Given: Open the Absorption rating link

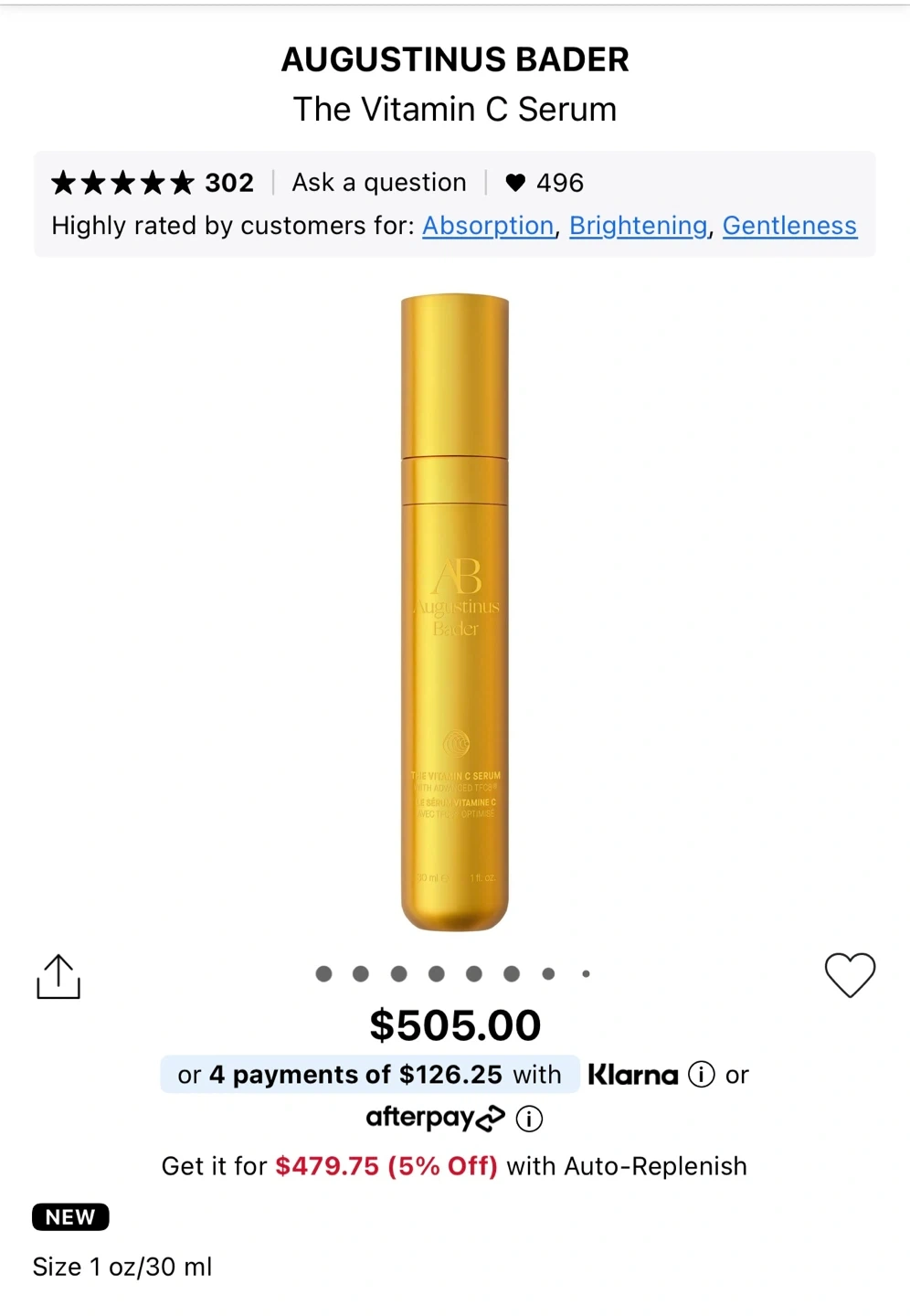Looking at the screenshot, I should click(x=488, y=226).
